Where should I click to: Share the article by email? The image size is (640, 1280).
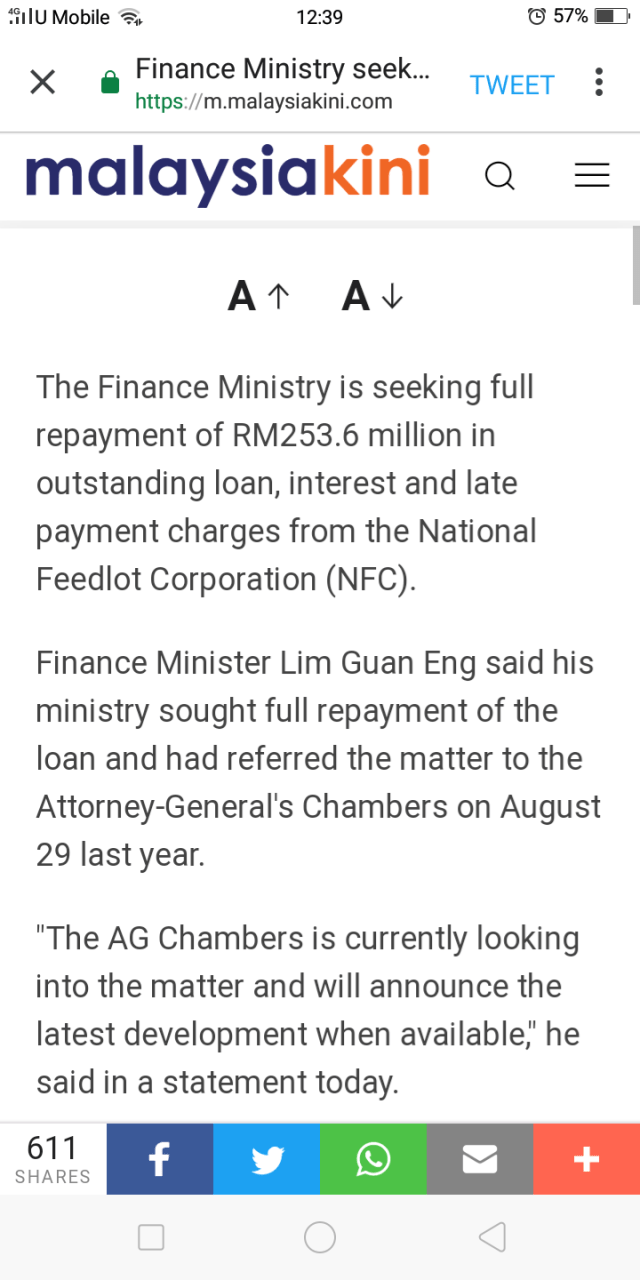pyautogui.click(x=480, y=1159)
